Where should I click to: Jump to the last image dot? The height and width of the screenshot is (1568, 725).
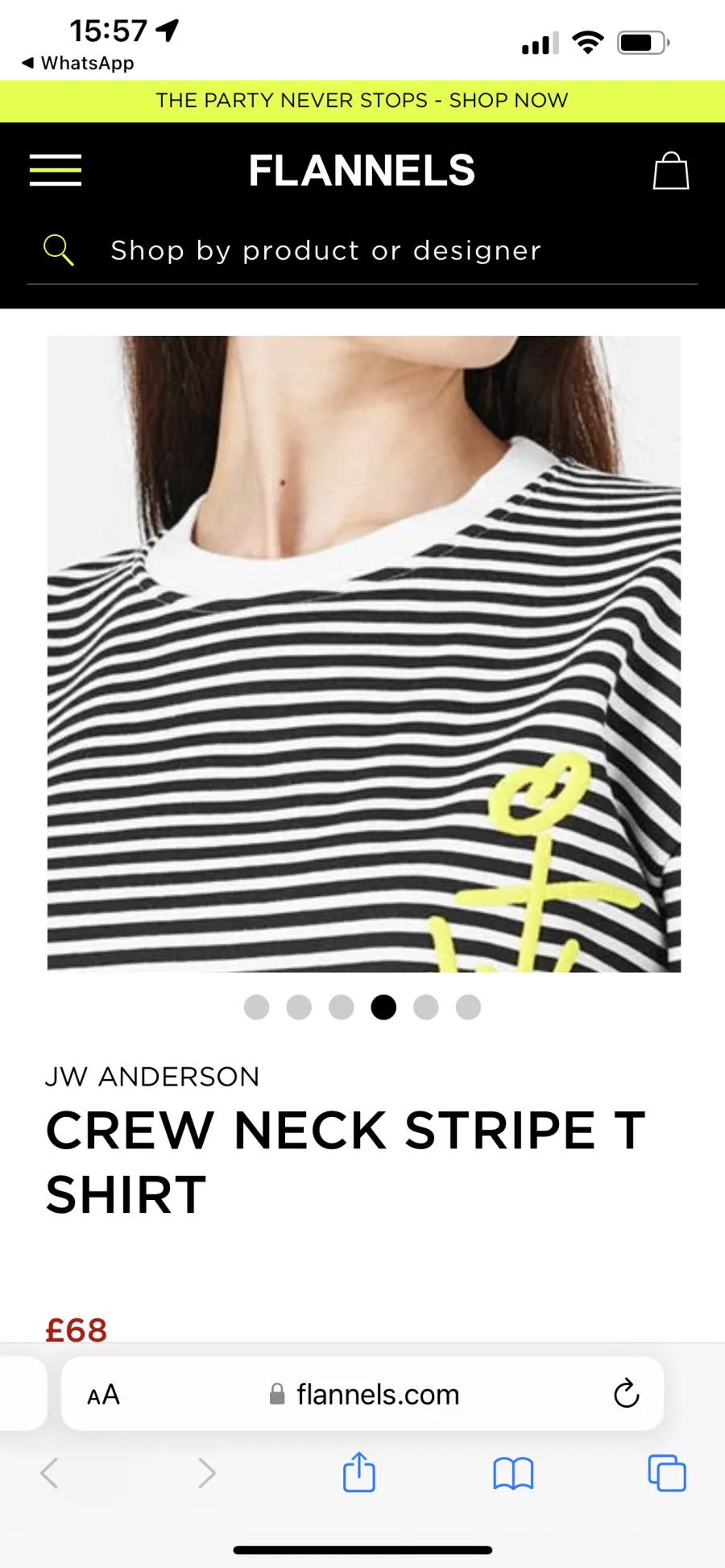pos(468,1007)
